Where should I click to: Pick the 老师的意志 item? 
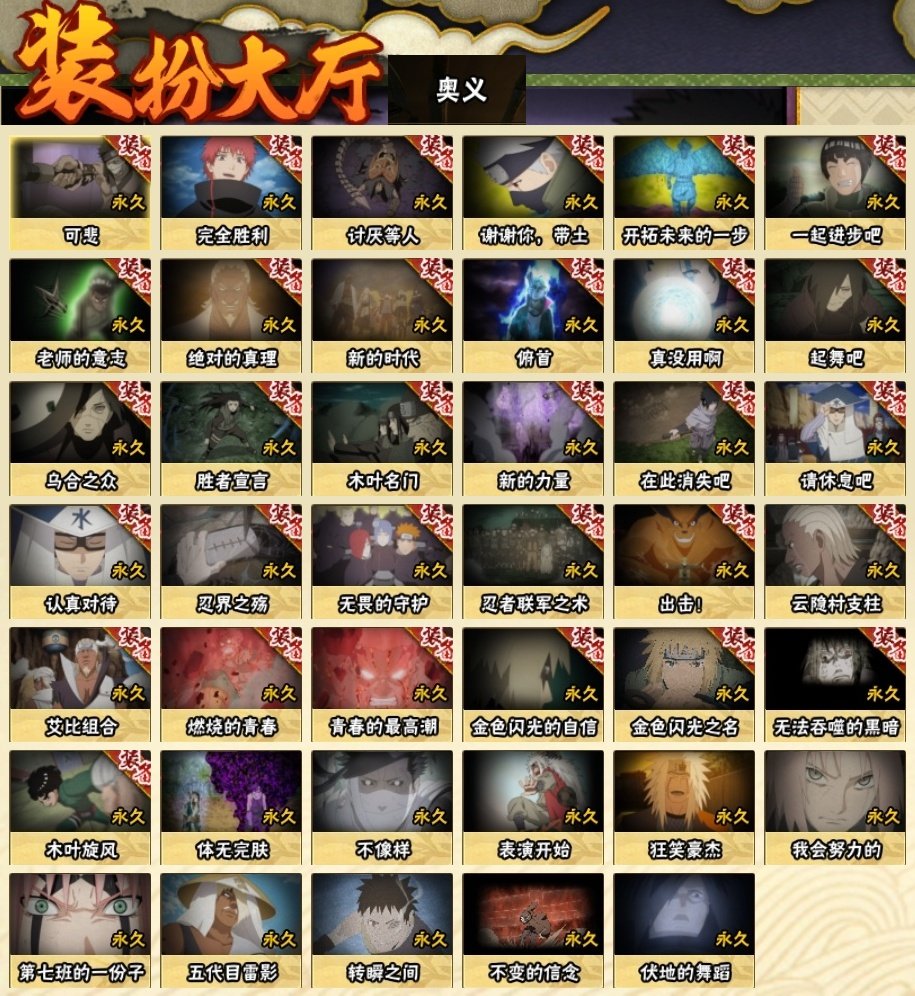(x=80, y=315)
